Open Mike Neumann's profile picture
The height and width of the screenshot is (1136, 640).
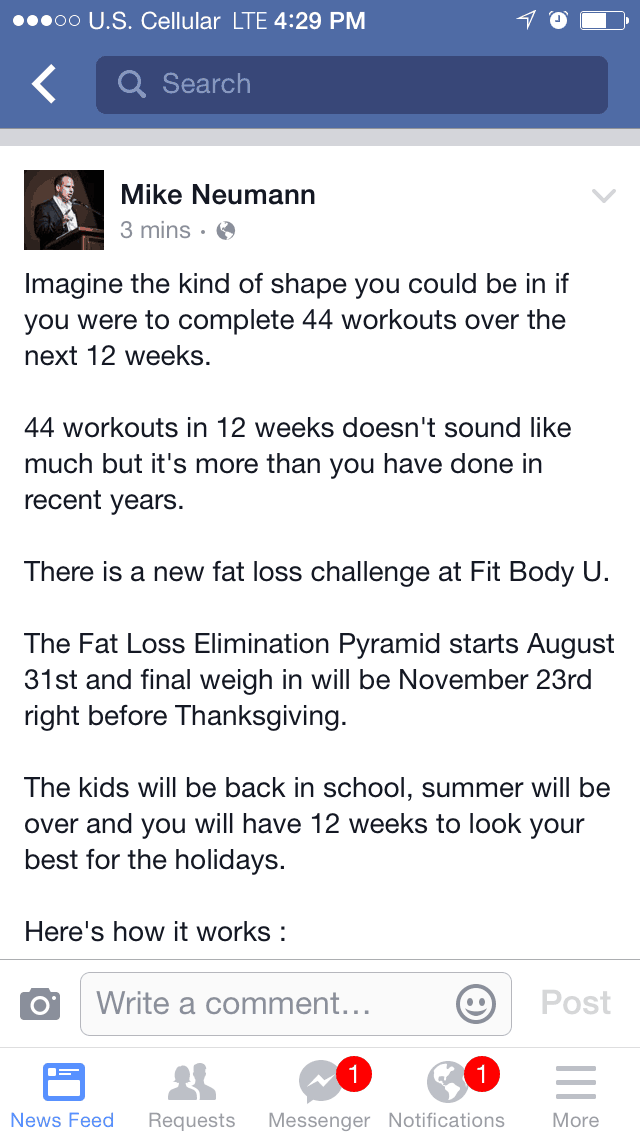point(64,210)
